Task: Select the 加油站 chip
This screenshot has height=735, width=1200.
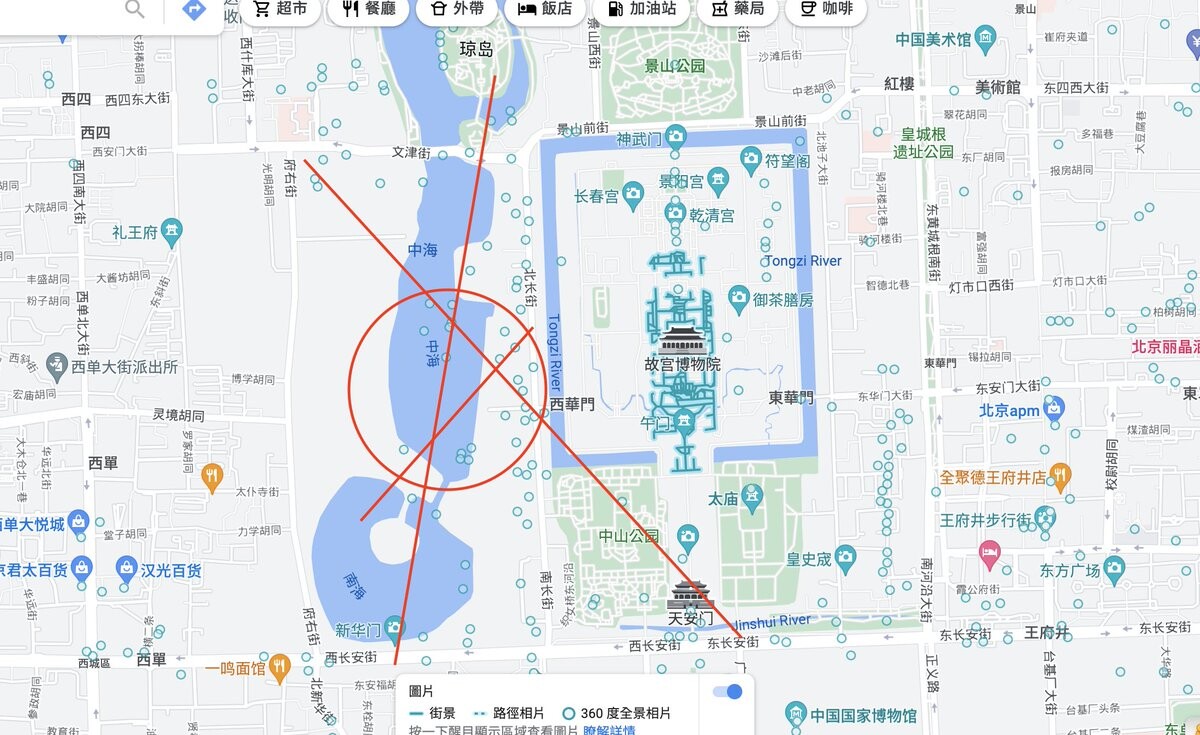Action: click(641, 10)
